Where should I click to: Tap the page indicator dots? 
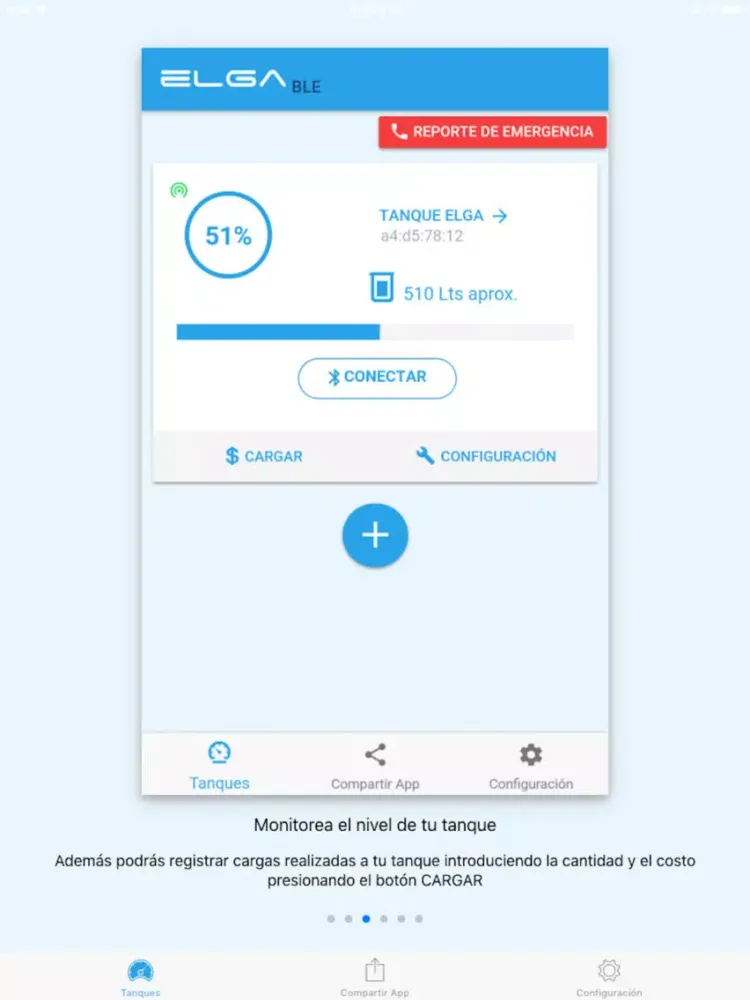(374, 918)
